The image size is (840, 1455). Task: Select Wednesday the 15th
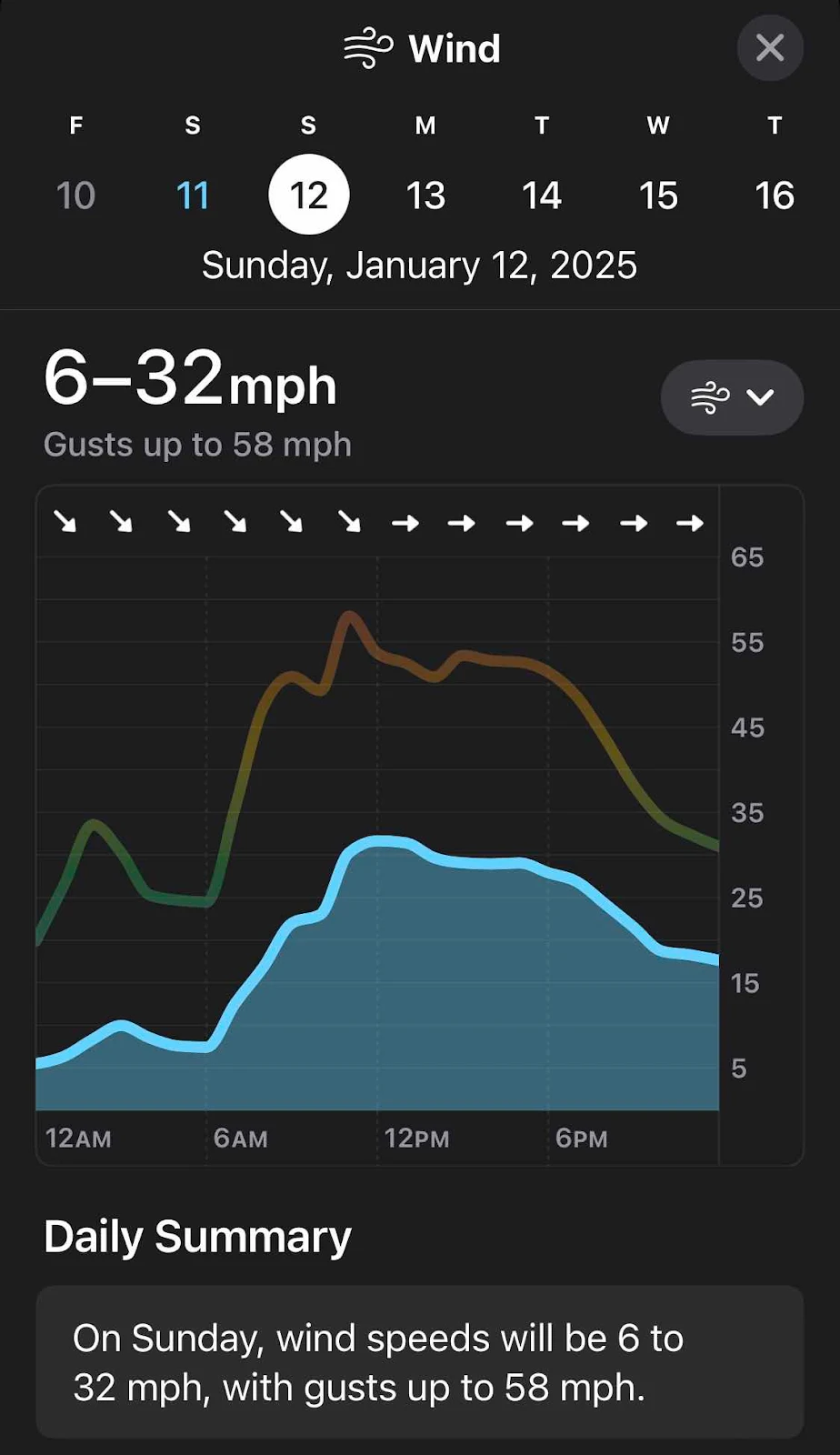[658, 195]
